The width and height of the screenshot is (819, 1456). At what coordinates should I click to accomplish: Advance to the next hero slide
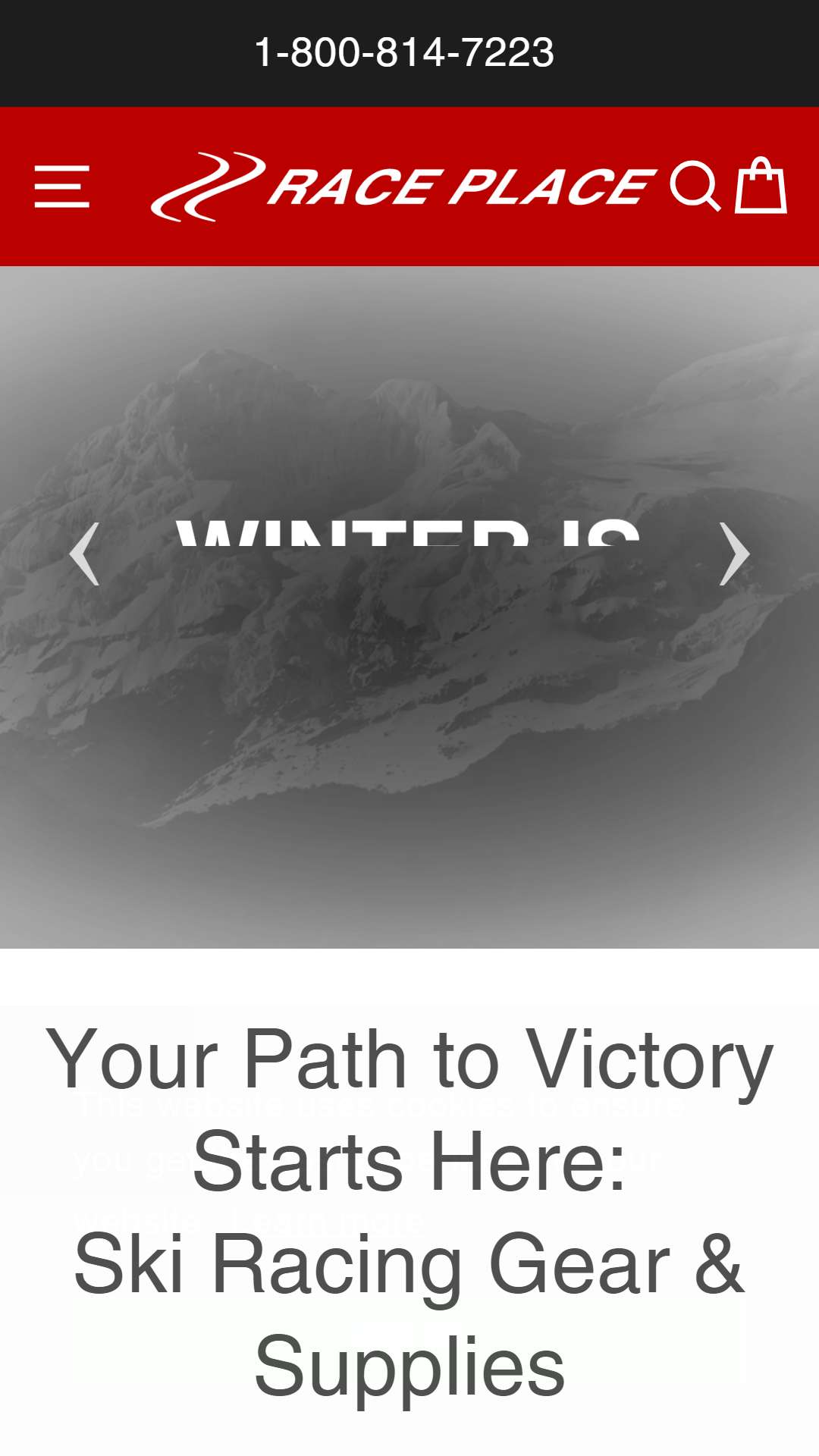point(734,554)
